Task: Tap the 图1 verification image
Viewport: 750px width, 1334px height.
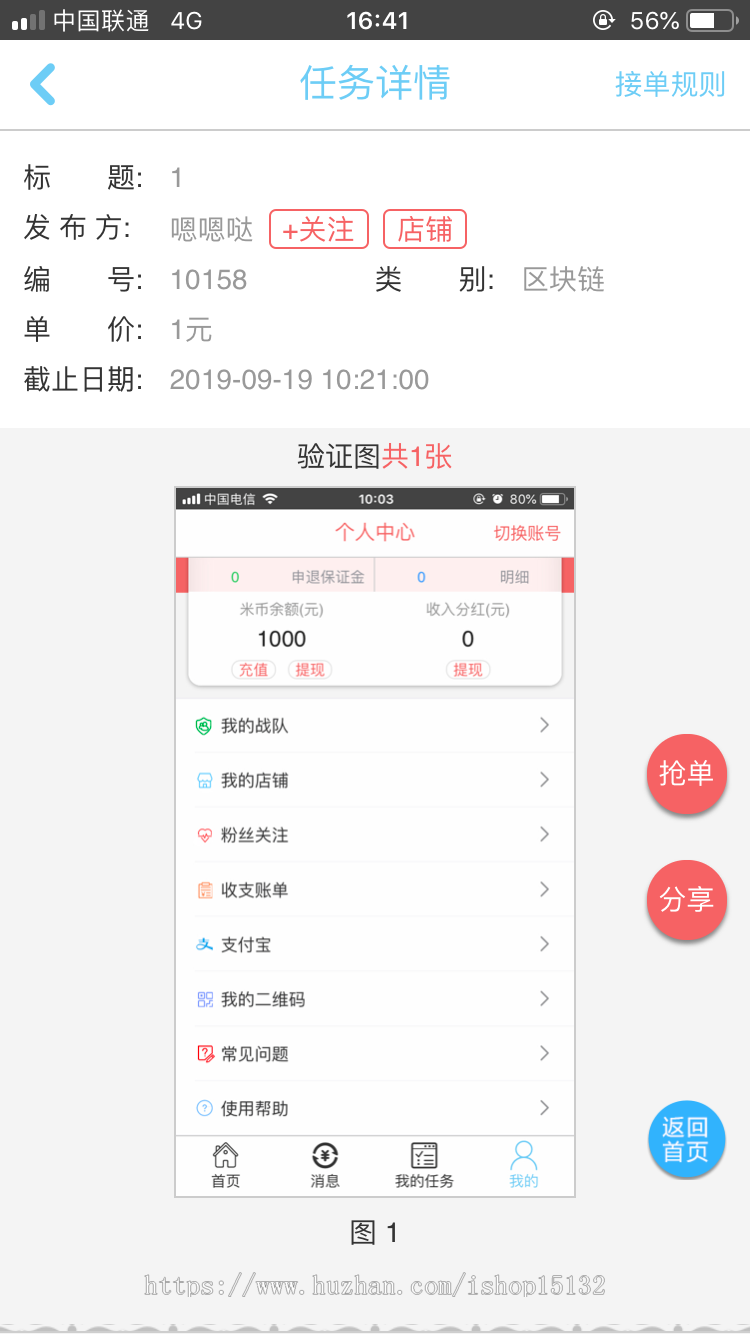Action: tap(375, 840)
